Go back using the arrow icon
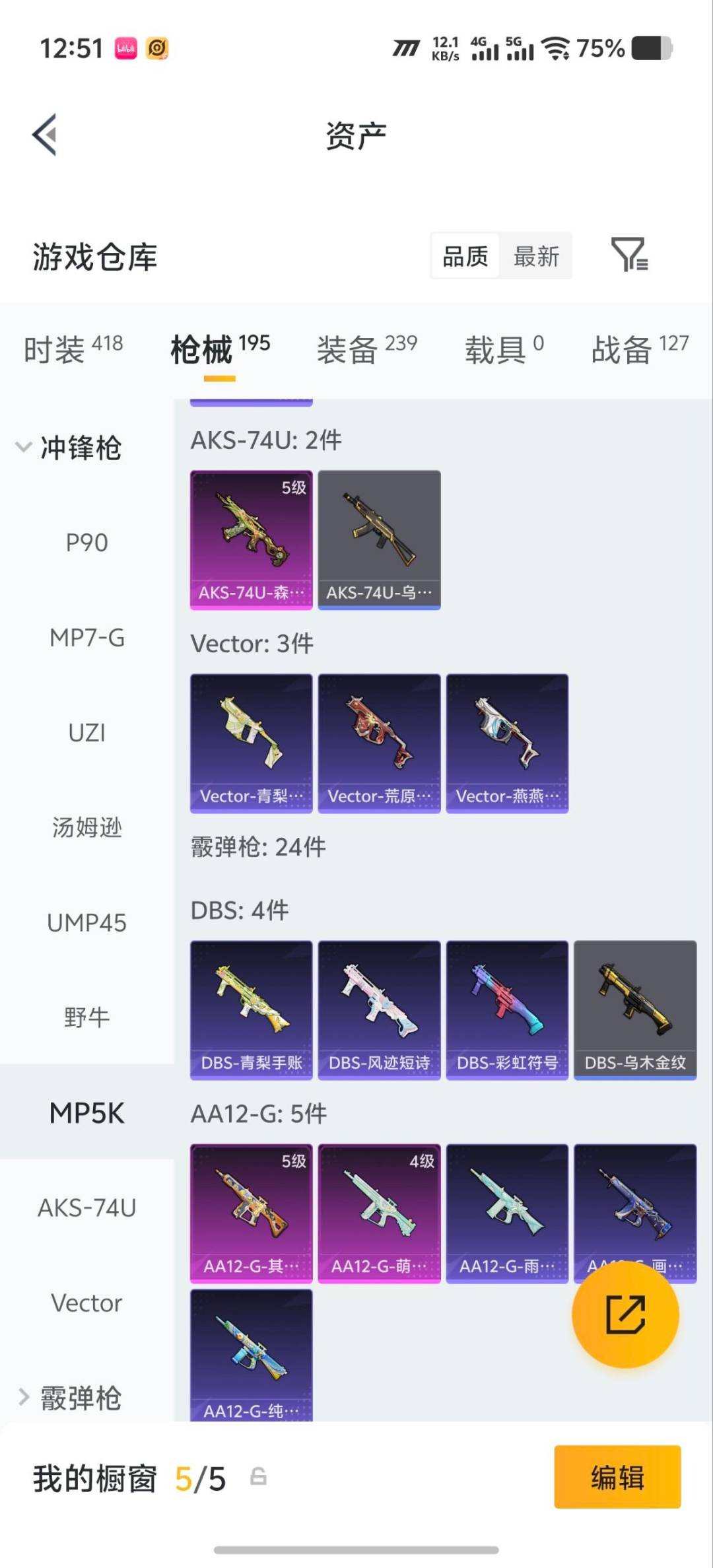 point(45,135)
